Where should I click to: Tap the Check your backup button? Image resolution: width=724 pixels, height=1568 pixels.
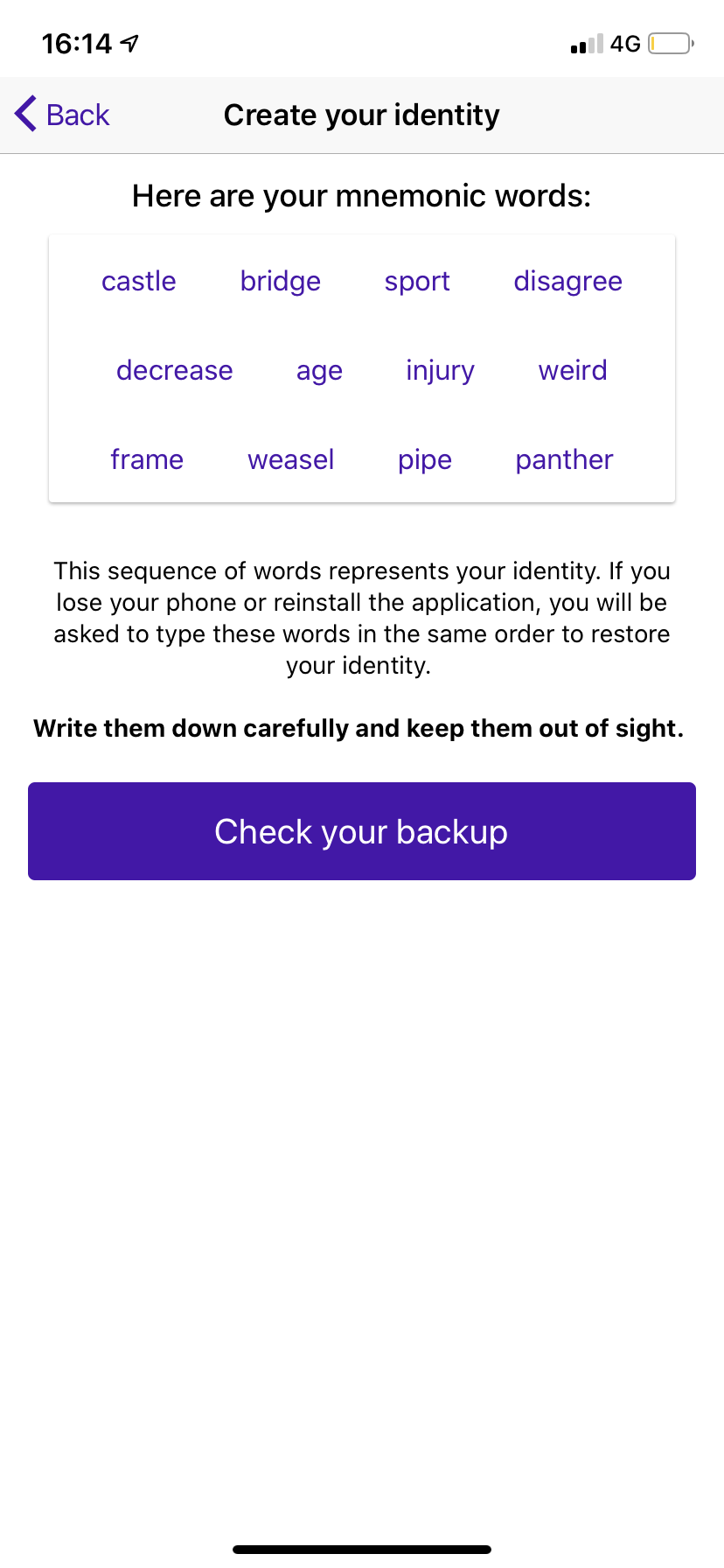point(361,831)
